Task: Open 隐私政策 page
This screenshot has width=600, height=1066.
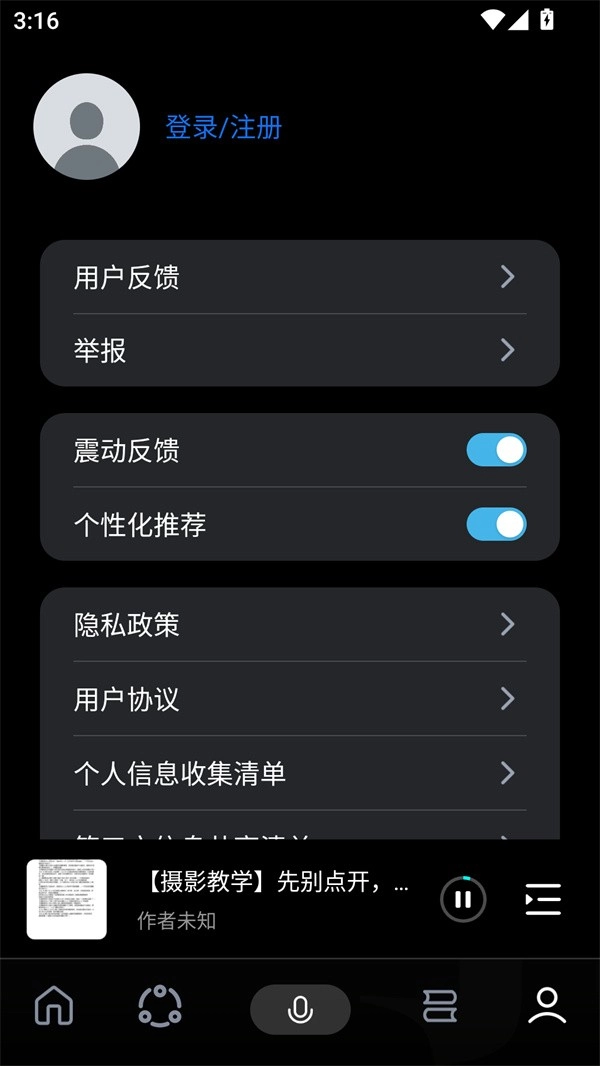Action: click(x=299, y=625)
